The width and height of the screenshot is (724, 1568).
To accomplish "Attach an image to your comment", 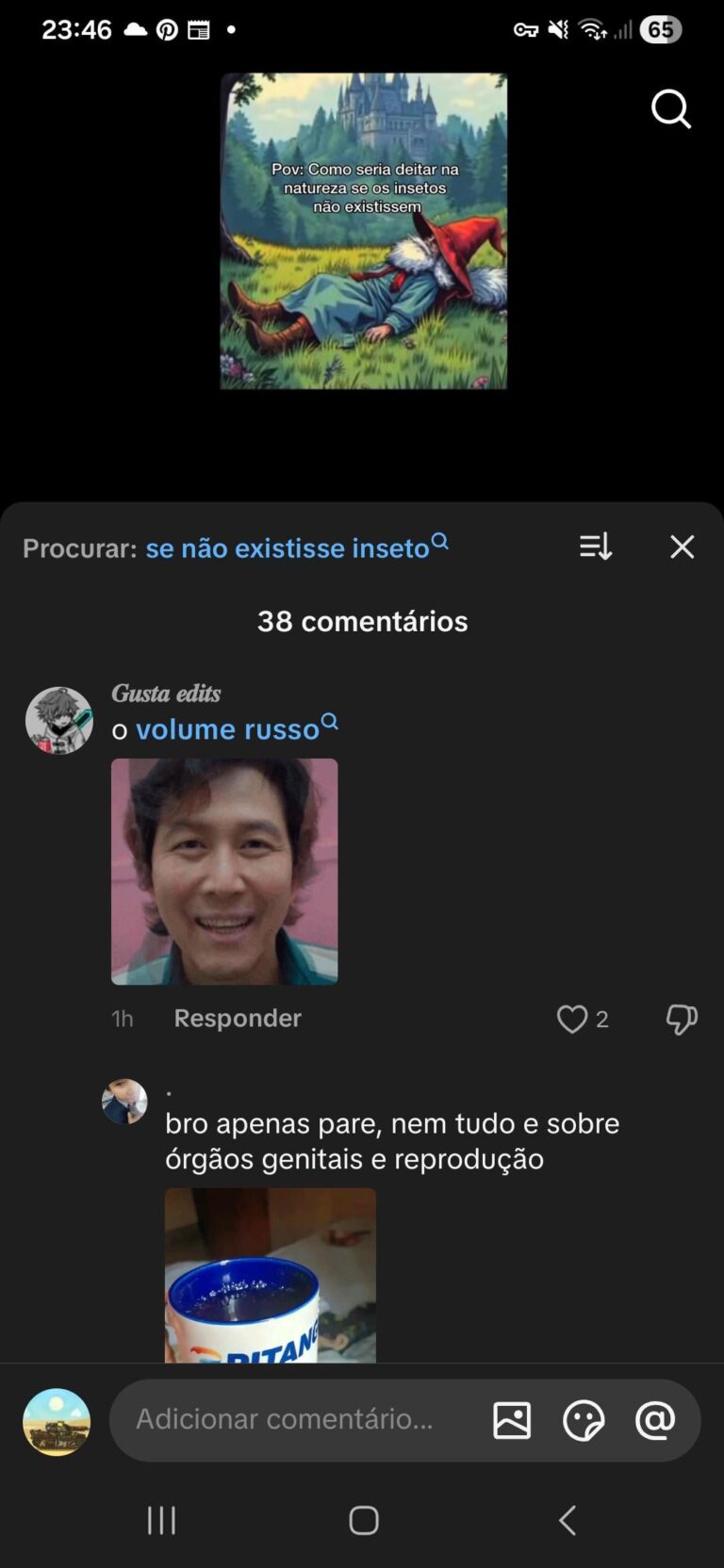I will click(512, 1420).
